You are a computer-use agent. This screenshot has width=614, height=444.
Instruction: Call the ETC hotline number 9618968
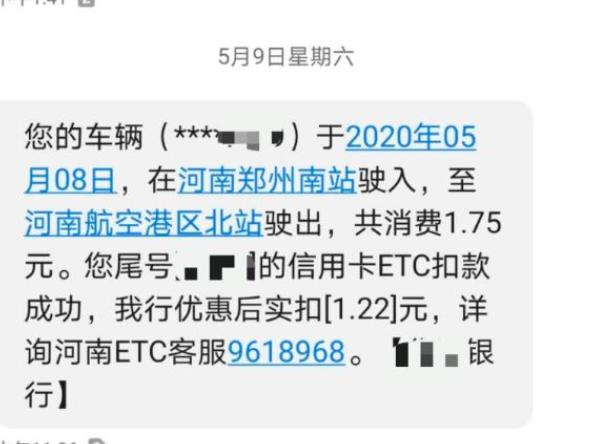pos(286,352)
